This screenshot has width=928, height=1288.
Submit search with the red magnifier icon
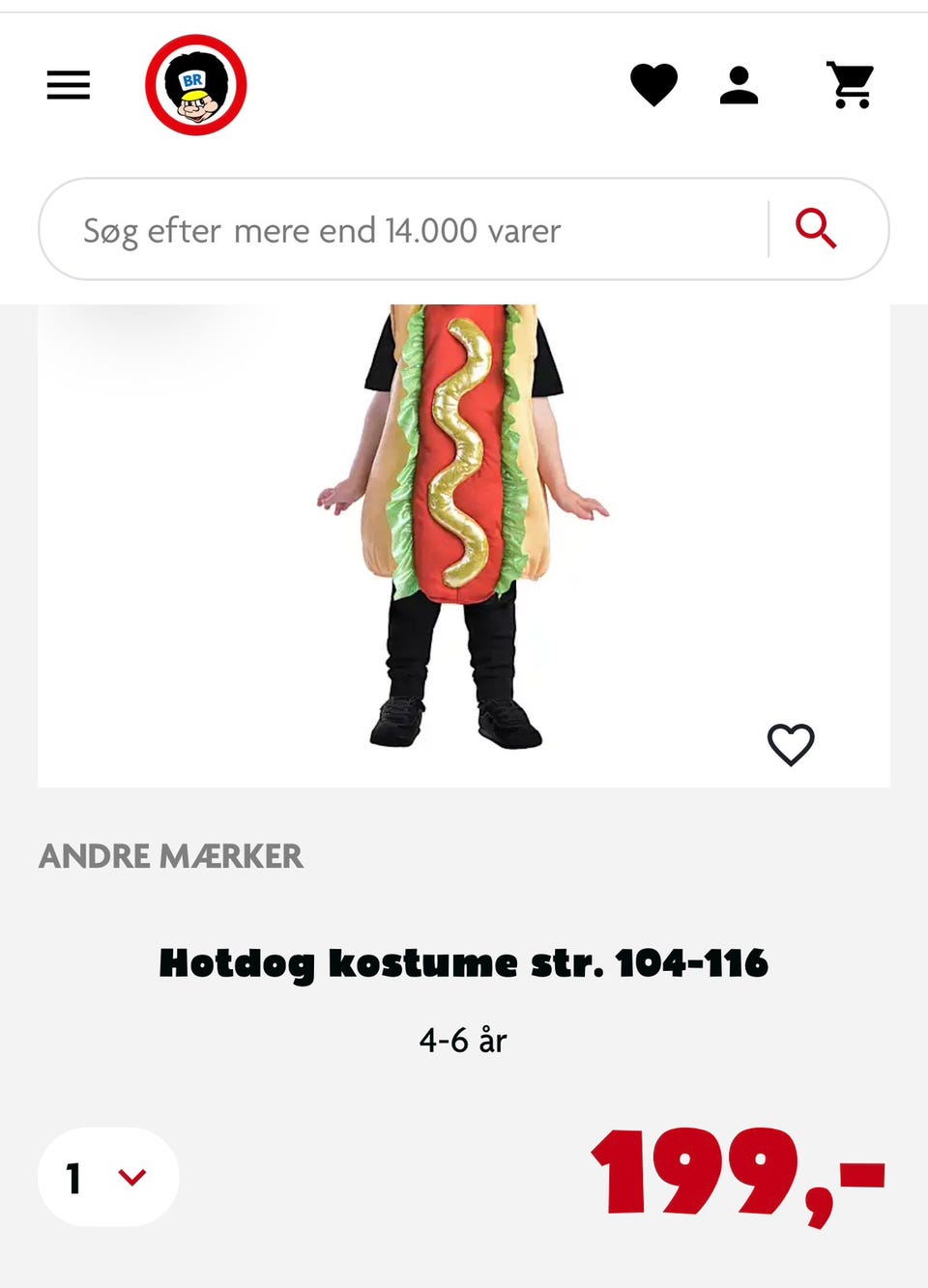coord(816,229)
